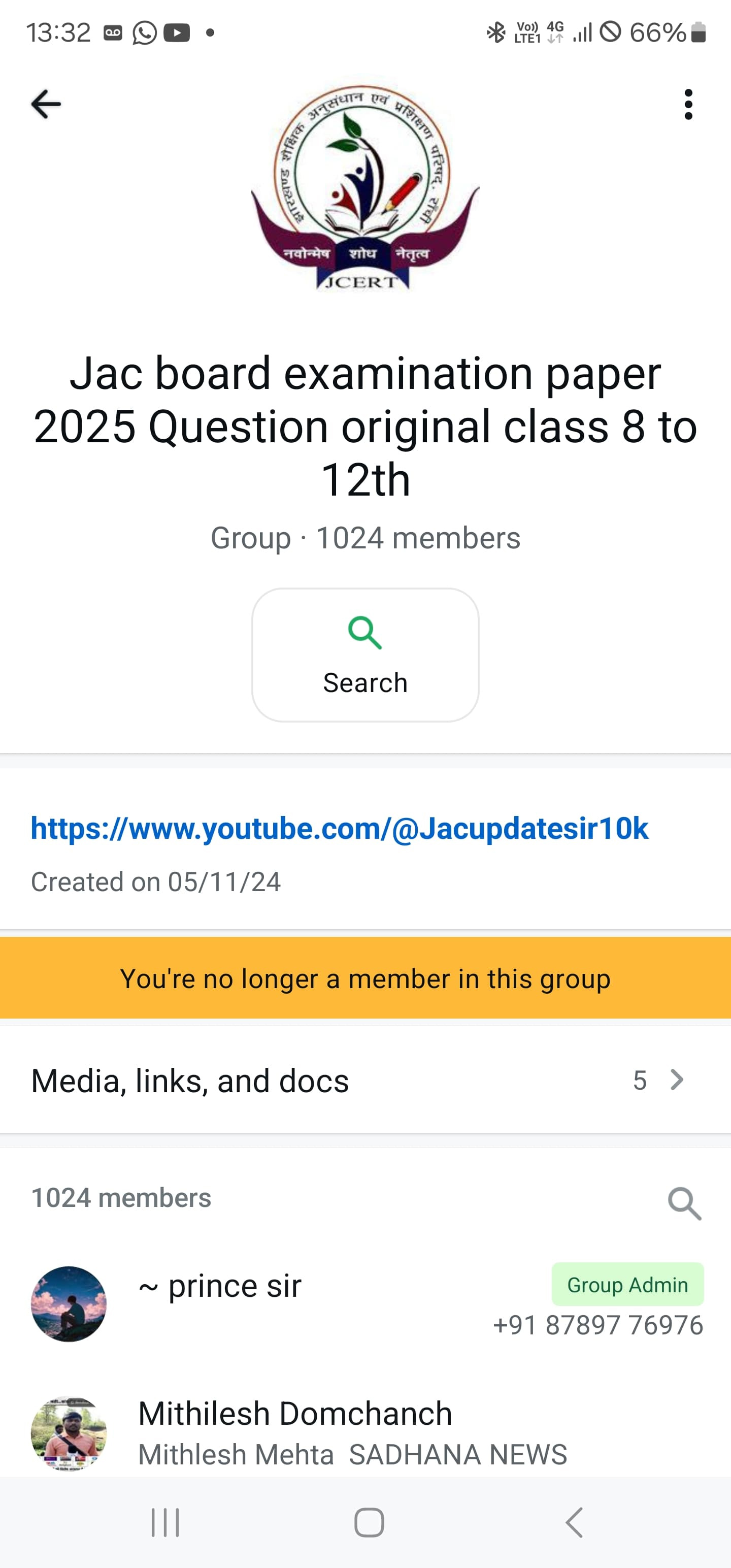
Task: Open the Jacupdatesir10k YouTube link
Action: (x=339, y=829)
